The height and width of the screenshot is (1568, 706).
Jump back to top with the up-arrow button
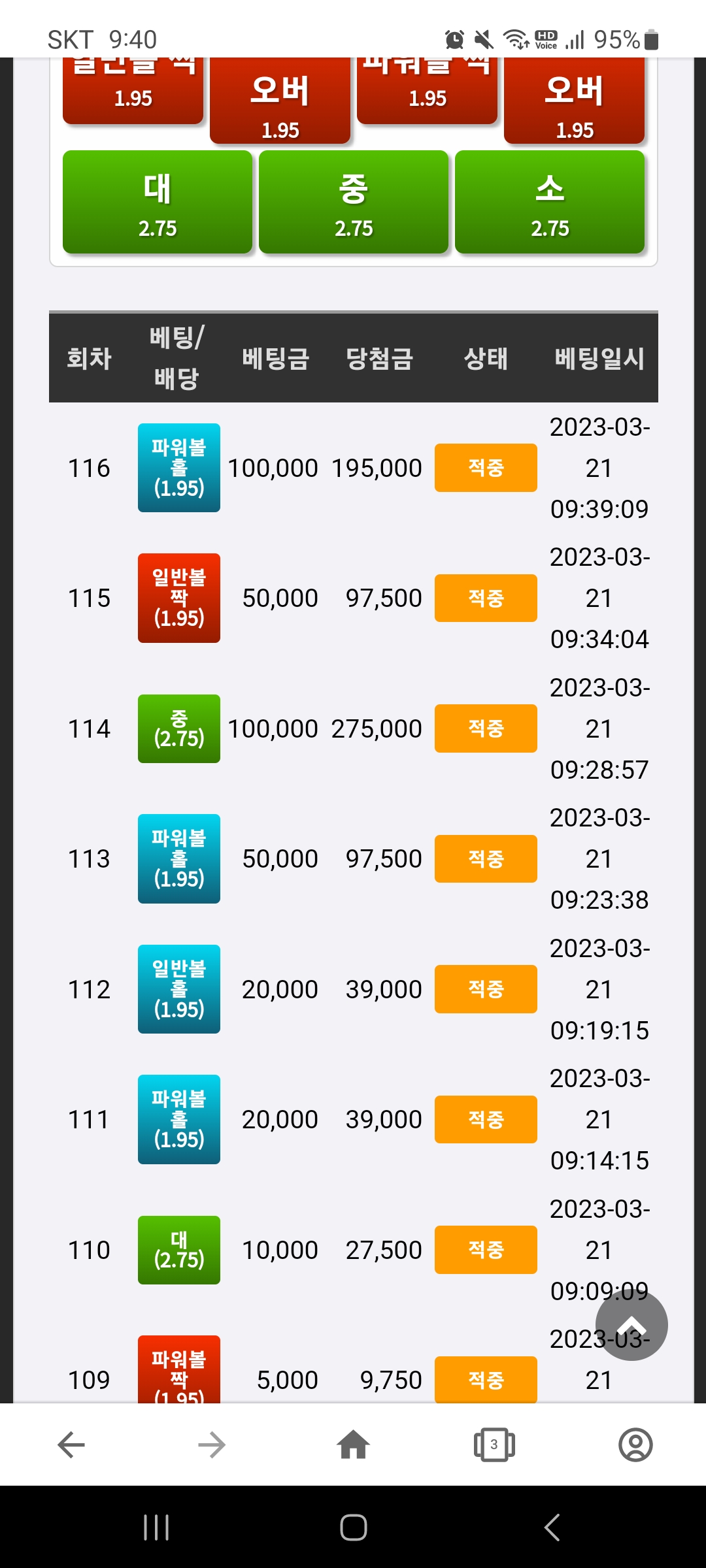631,1325
